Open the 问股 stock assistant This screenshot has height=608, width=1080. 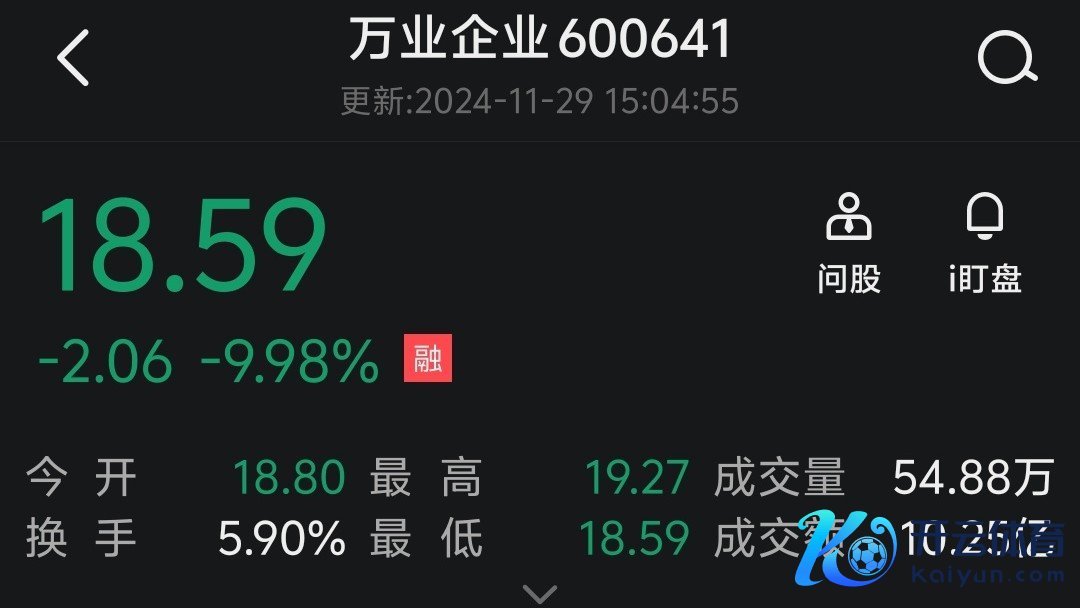(849, 243)
